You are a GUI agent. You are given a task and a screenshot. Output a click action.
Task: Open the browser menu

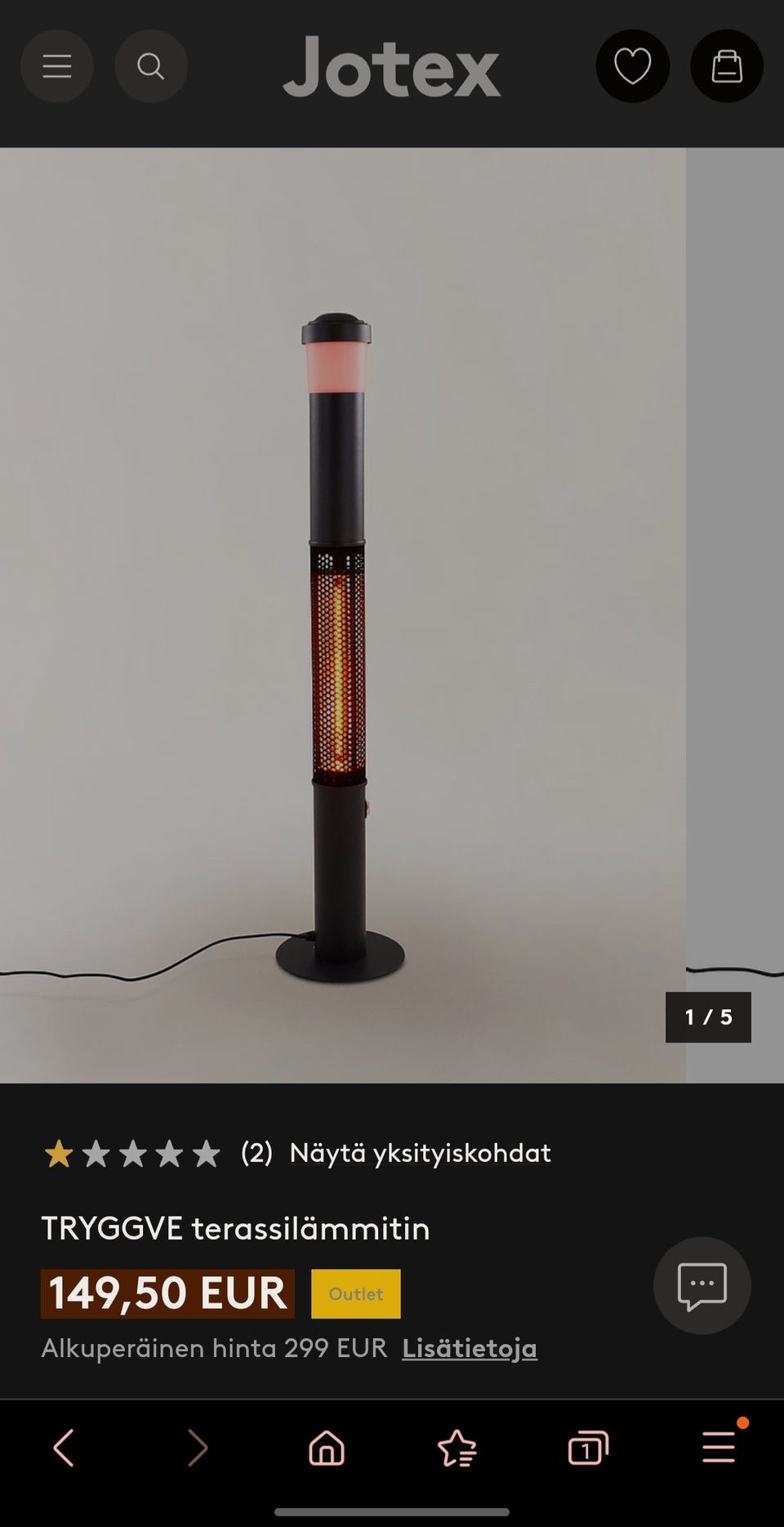[719, 1448]
